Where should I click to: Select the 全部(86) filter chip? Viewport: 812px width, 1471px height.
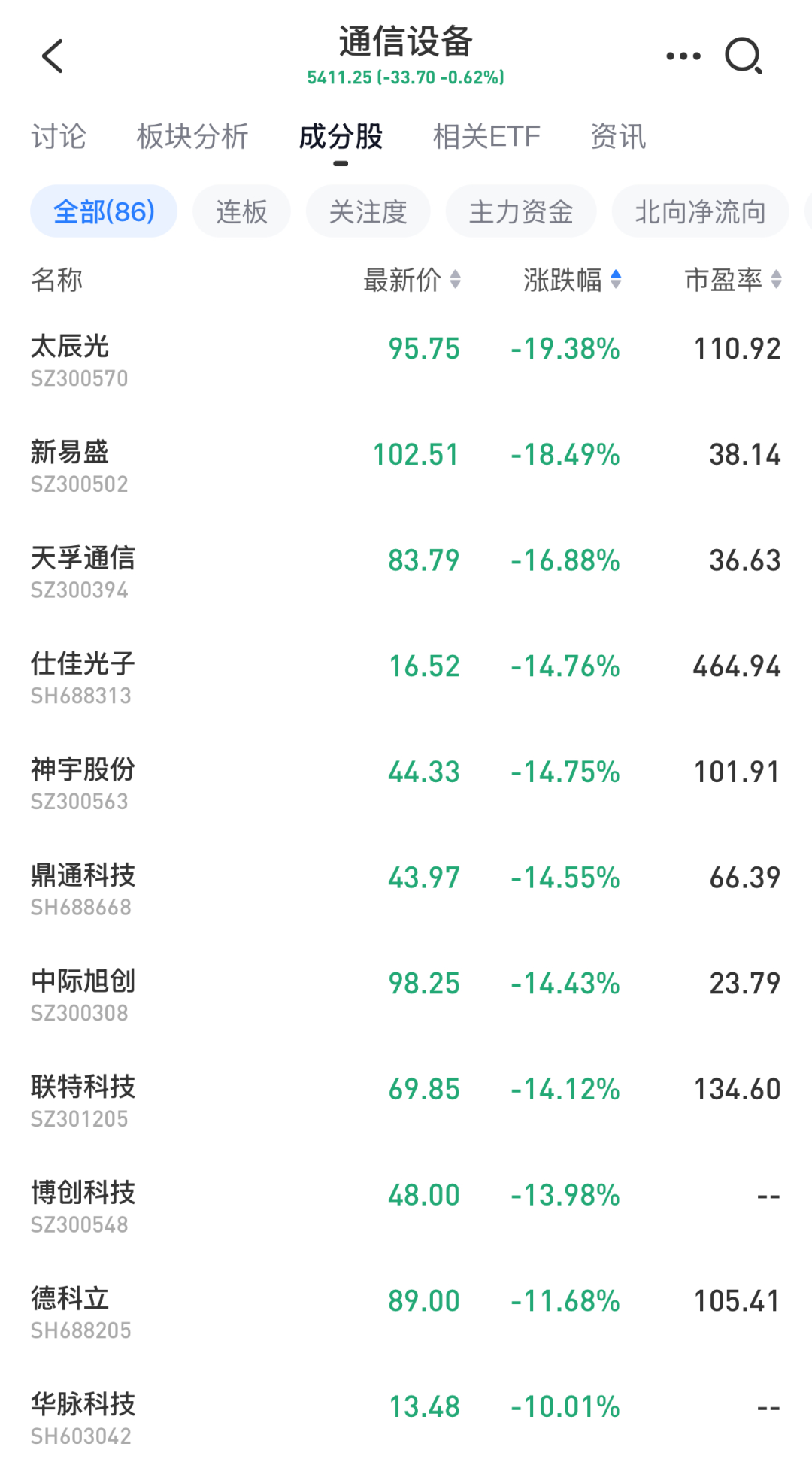click(x=104, y=211)
